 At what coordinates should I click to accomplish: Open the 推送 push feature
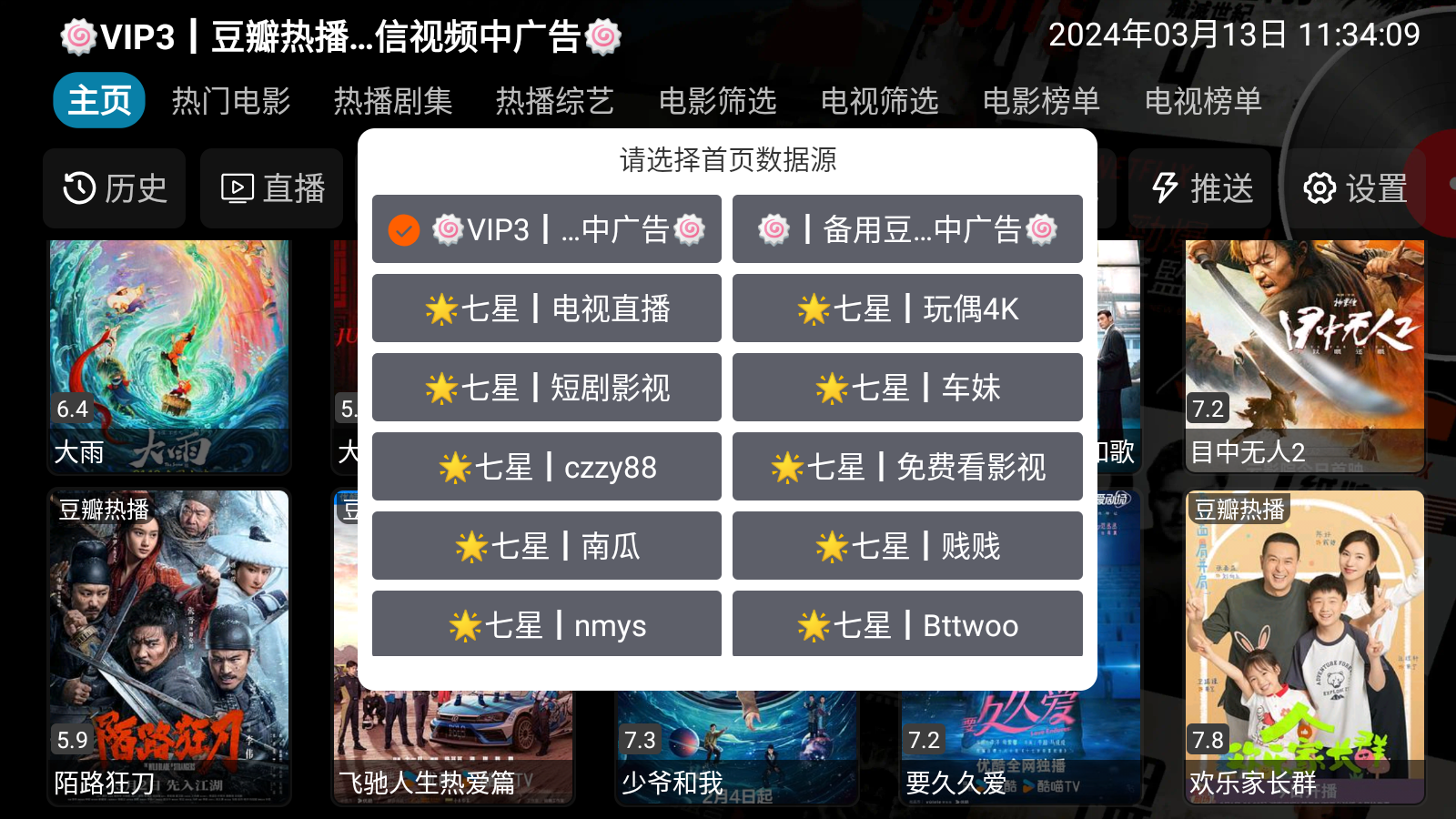click(x=1201, y=188)
